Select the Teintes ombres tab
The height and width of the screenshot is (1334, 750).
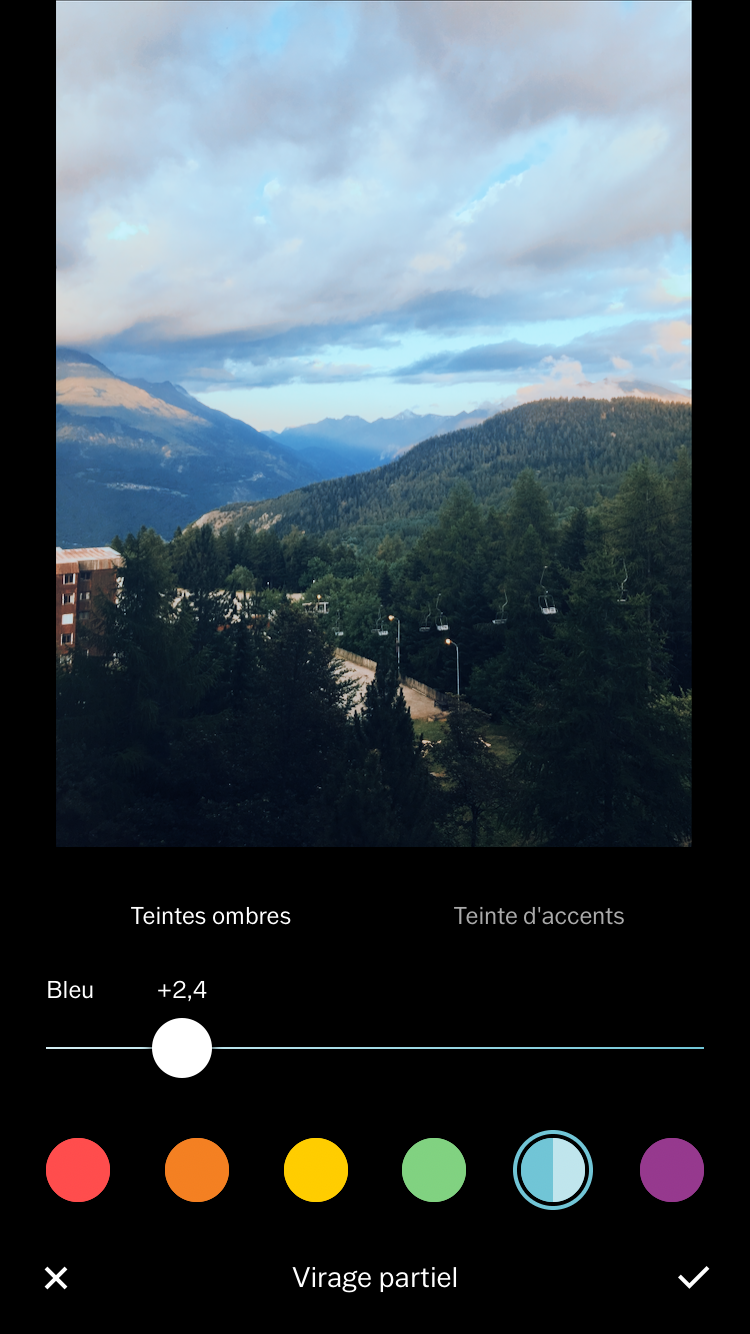(211, 916)
